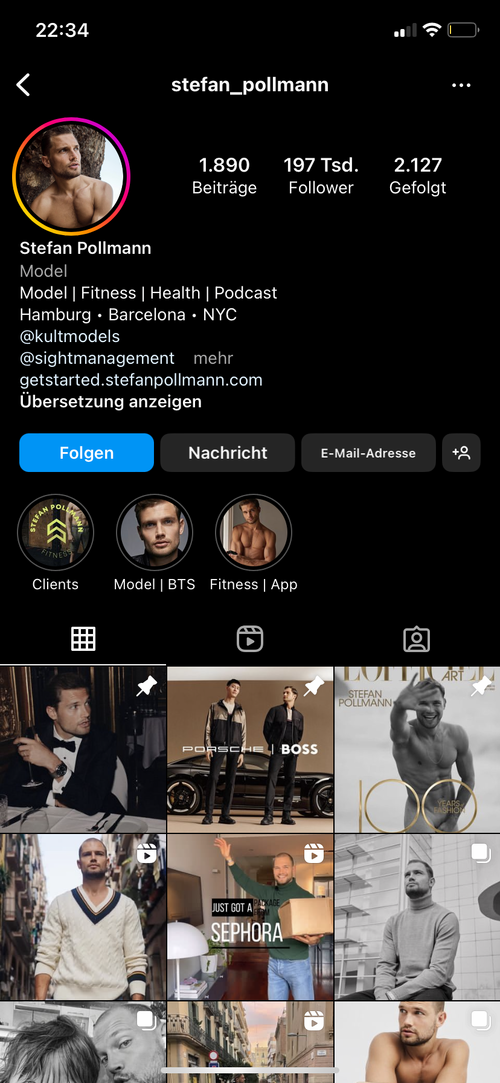500x1083 pixels.
Task: Open the three-dot overflow menu
Action: (x=461, y=86)
